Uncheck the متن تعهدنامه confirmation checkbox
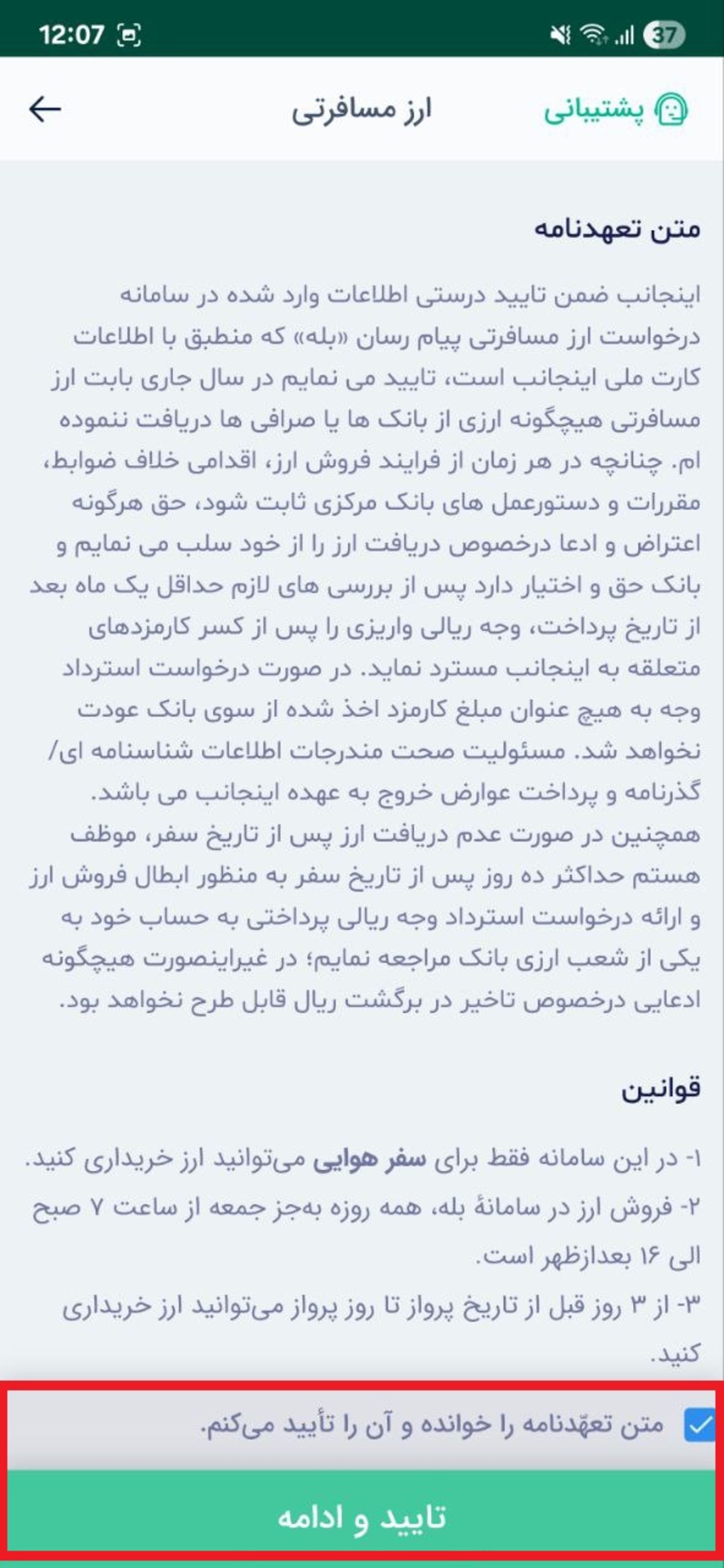The width and height of the screenshot is (724, 1568). click(x=698, y=1425)
